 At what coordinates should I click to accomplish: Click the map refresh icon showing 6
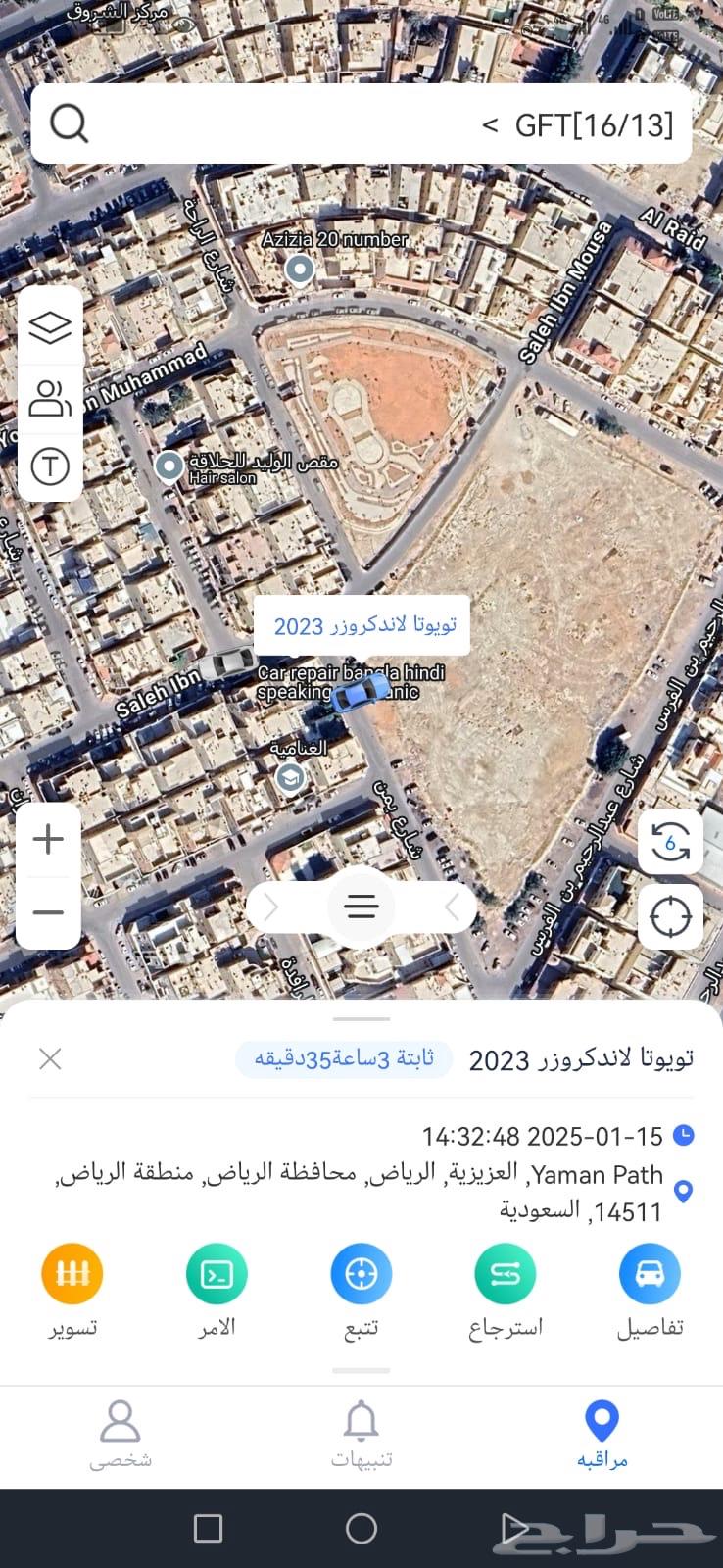coord(670,841)
